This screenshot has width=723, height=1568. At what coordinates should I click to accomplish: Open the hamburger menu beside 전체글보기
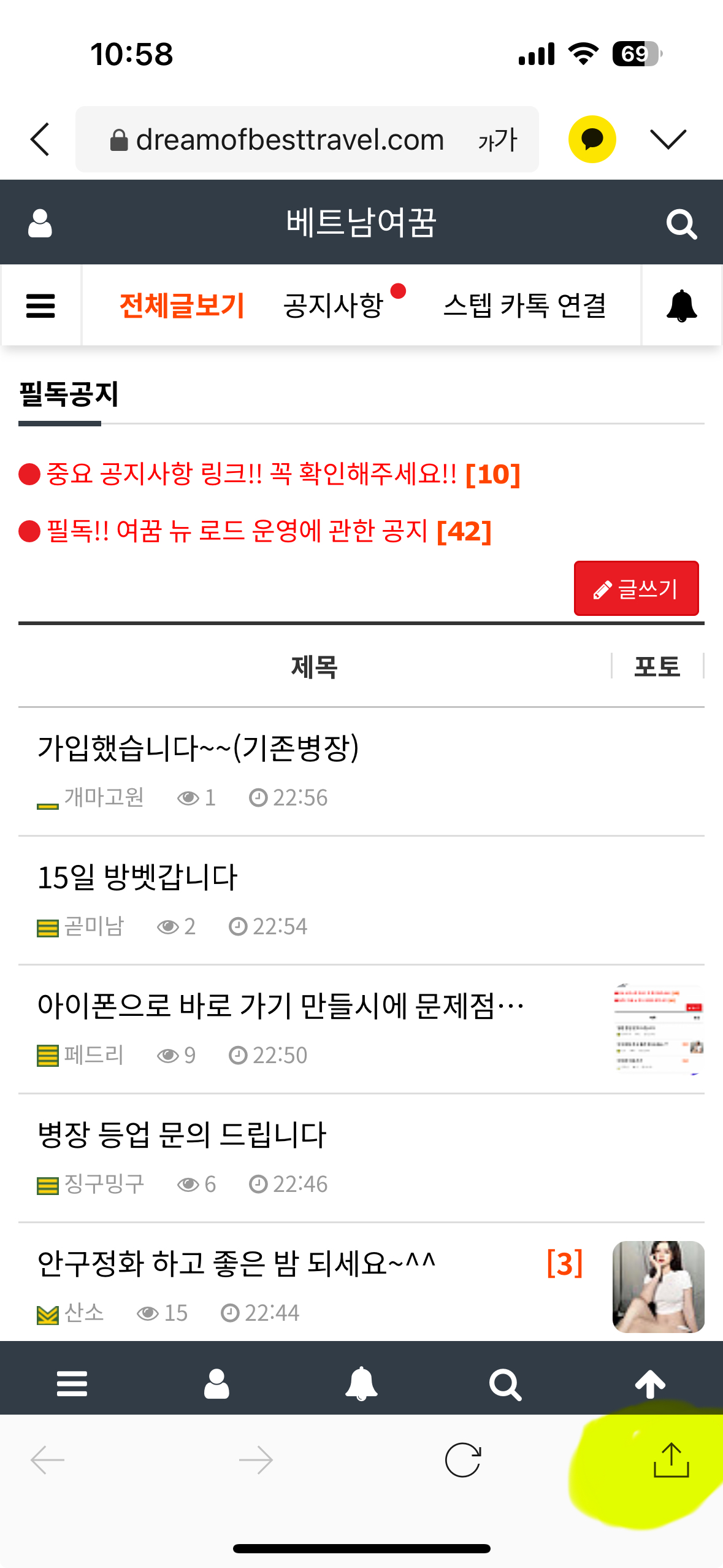(41, 306)
